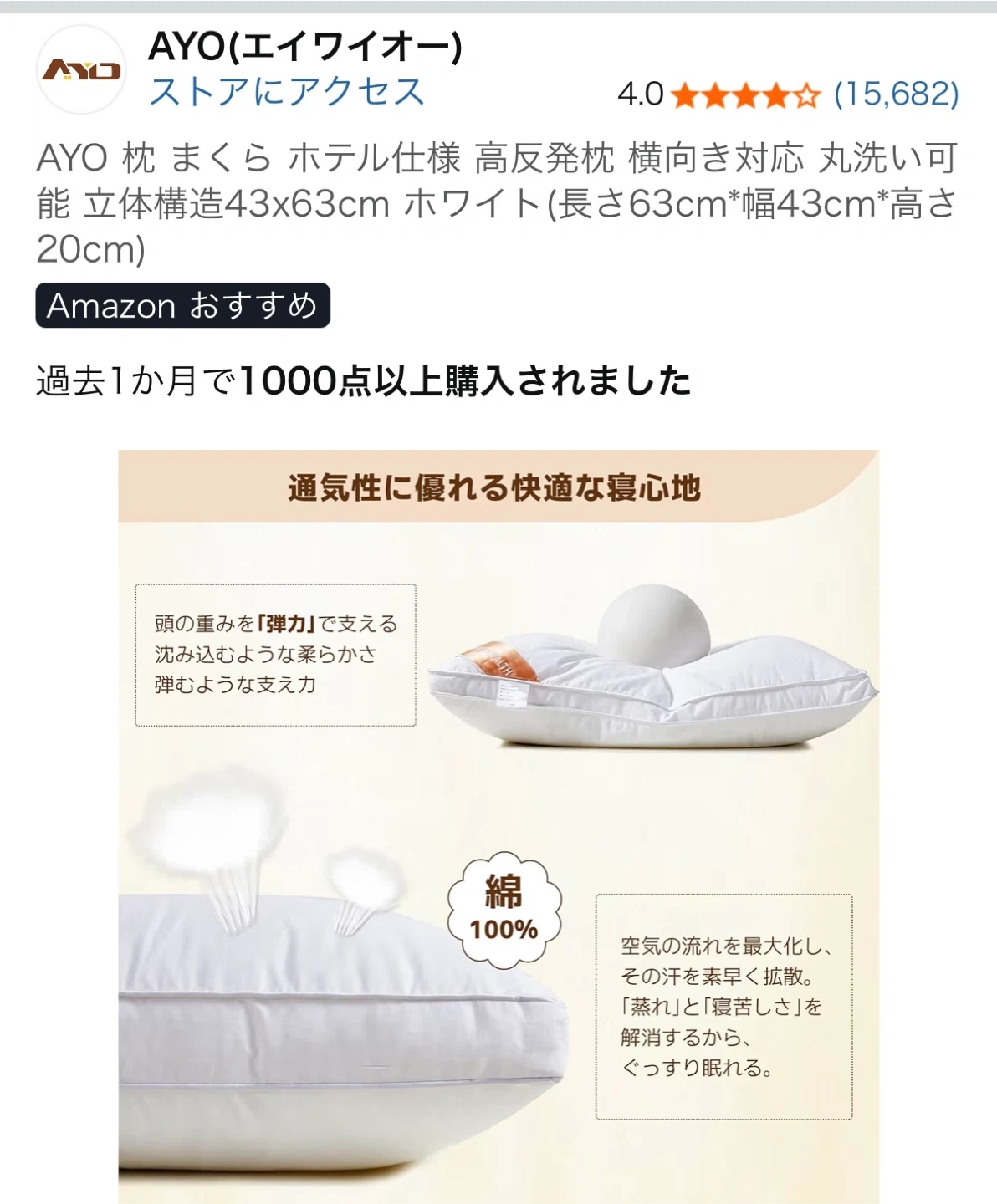View the 15,682 customer reviews
The image size is (997, 1204).
[897, 94]
